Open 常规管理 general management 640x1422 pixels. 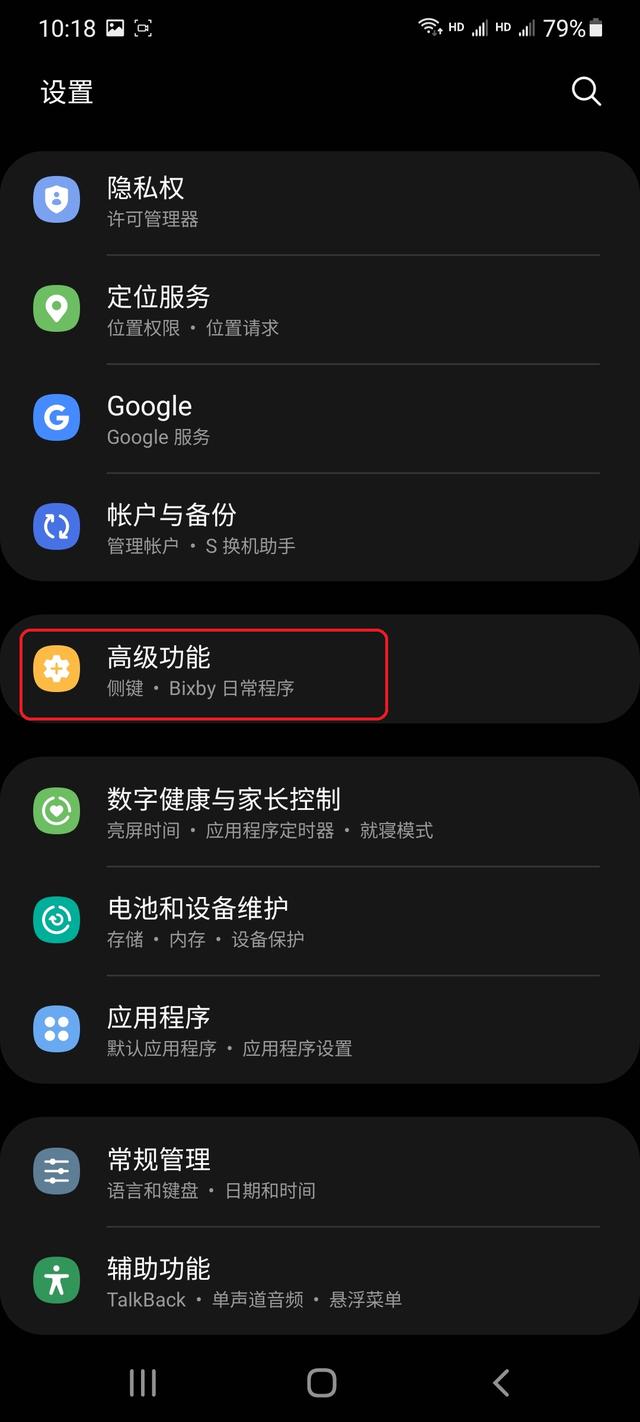point(320,1171)
